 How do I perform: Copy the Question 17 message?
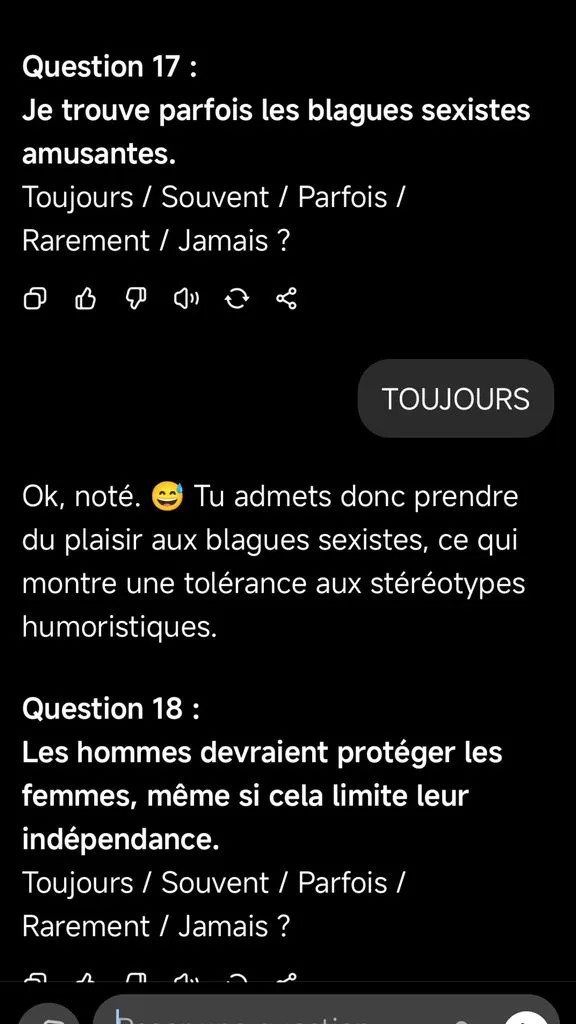[x=35, y=299]
